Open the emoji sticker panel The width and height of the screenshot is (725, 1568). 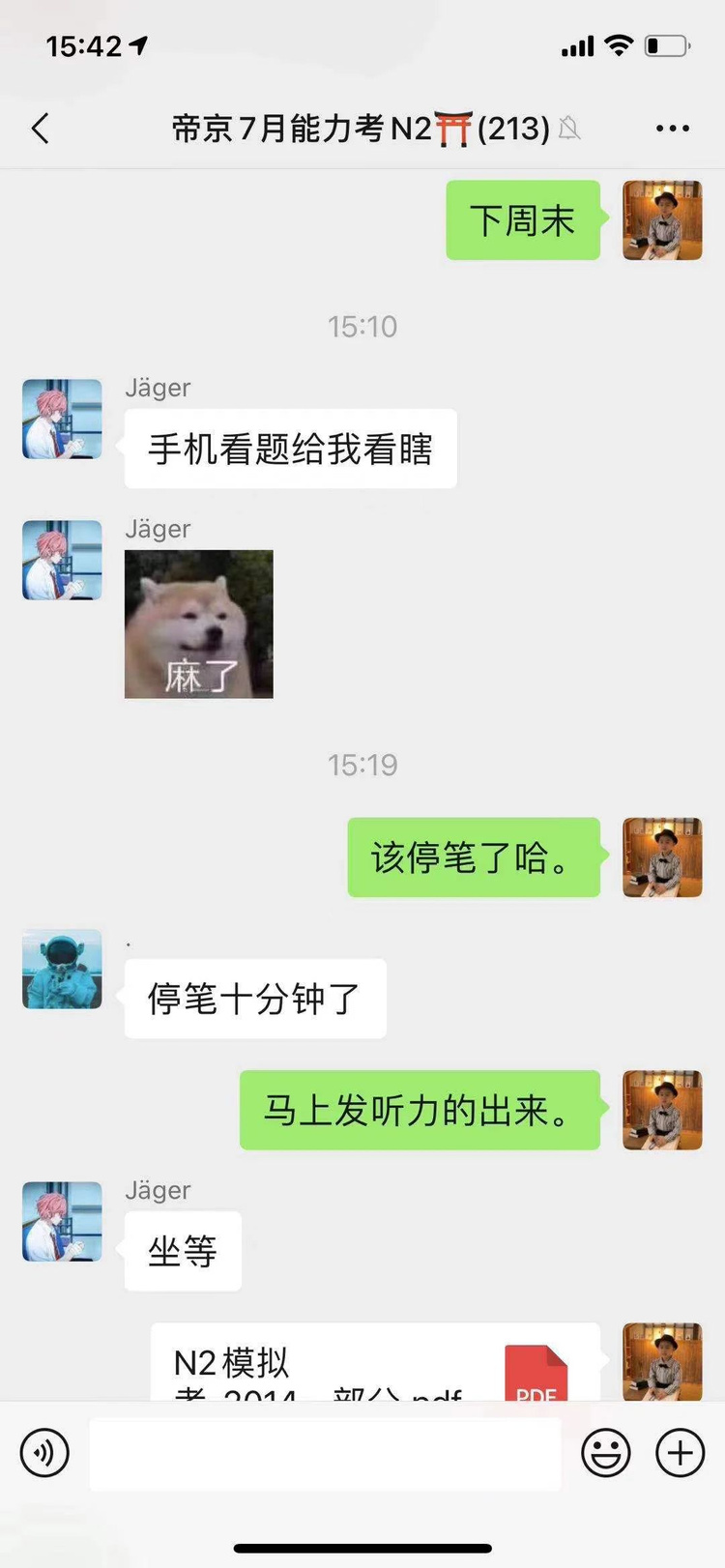(x=606, y=1452)
